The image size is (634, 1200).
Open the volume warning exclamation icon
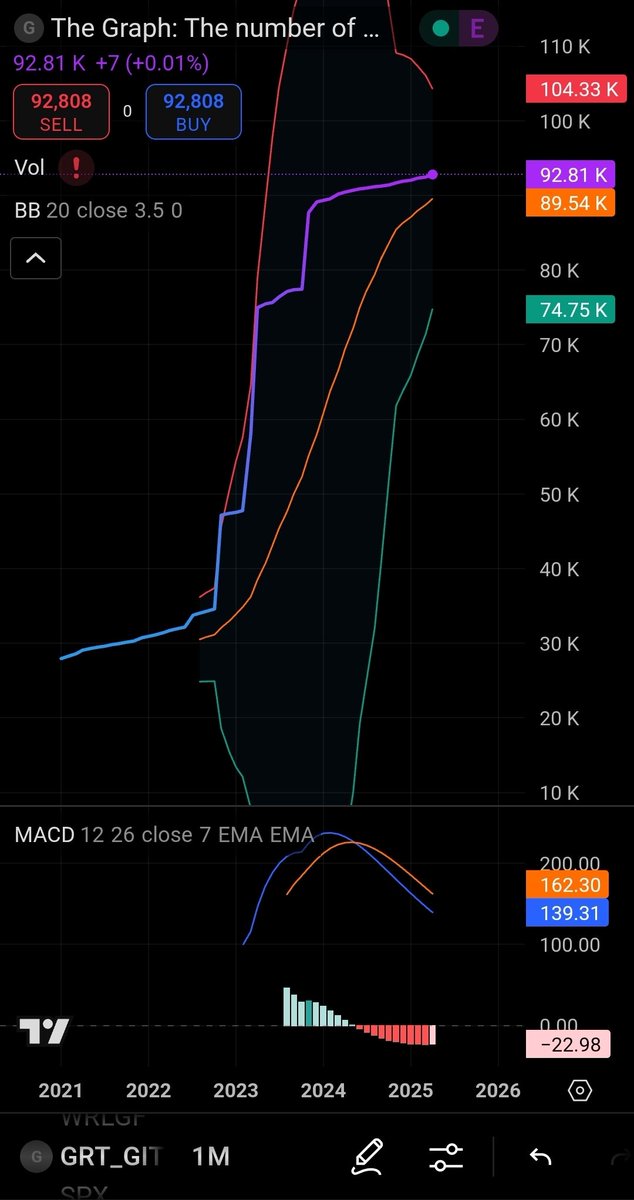click(76, 168)
